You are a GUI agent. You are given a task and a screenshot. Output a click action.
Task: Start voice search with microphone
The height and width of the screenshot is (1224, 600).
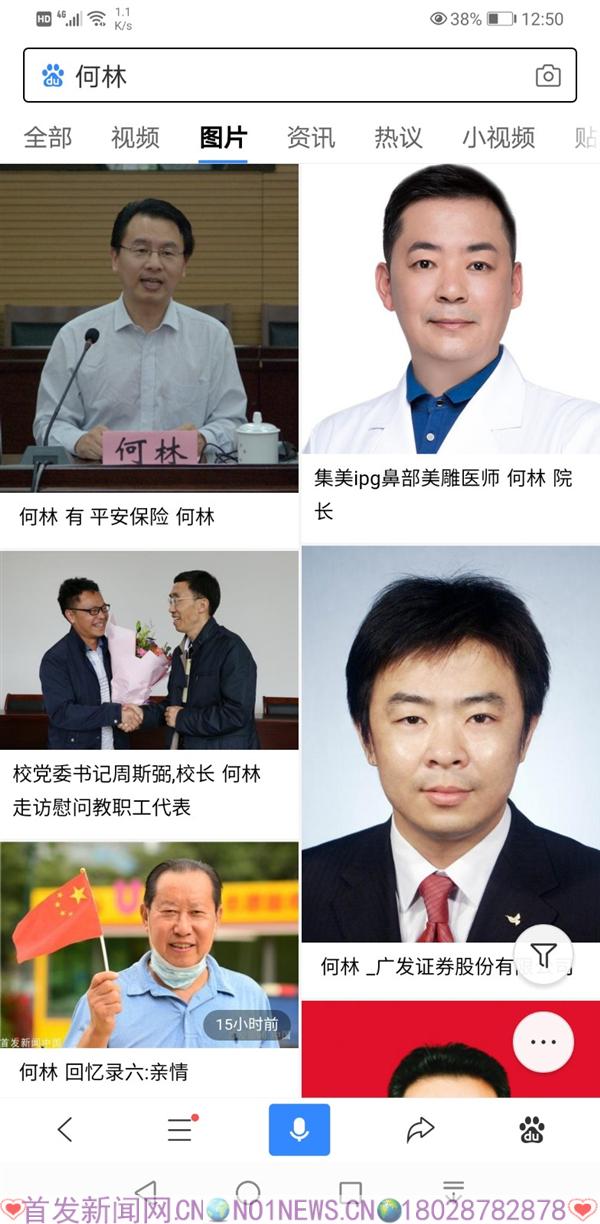pyautogui.click(x=299, y=1130)
